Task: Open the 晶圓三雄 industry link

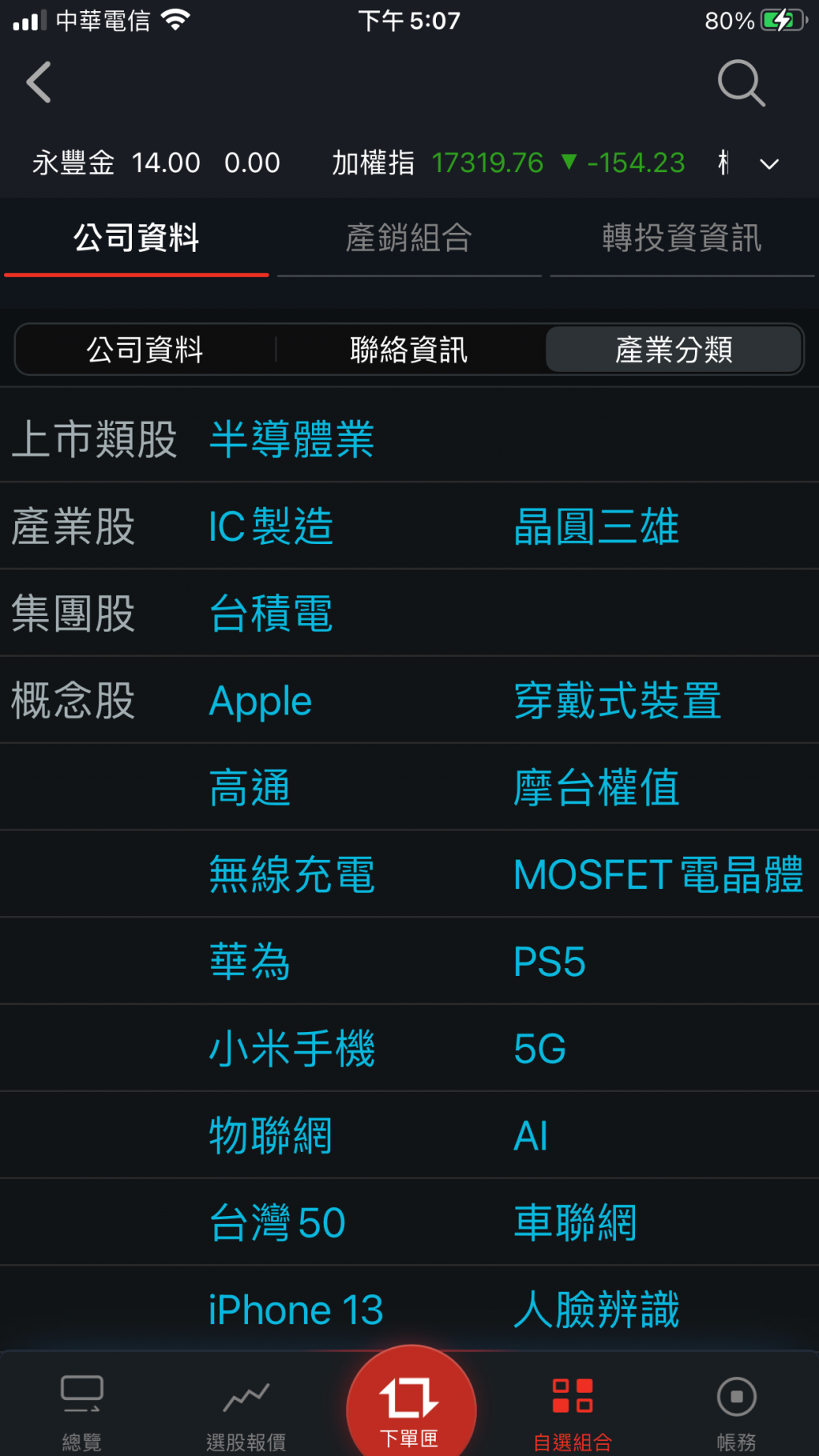Action: pyautogui.click(x=596, y=526)
